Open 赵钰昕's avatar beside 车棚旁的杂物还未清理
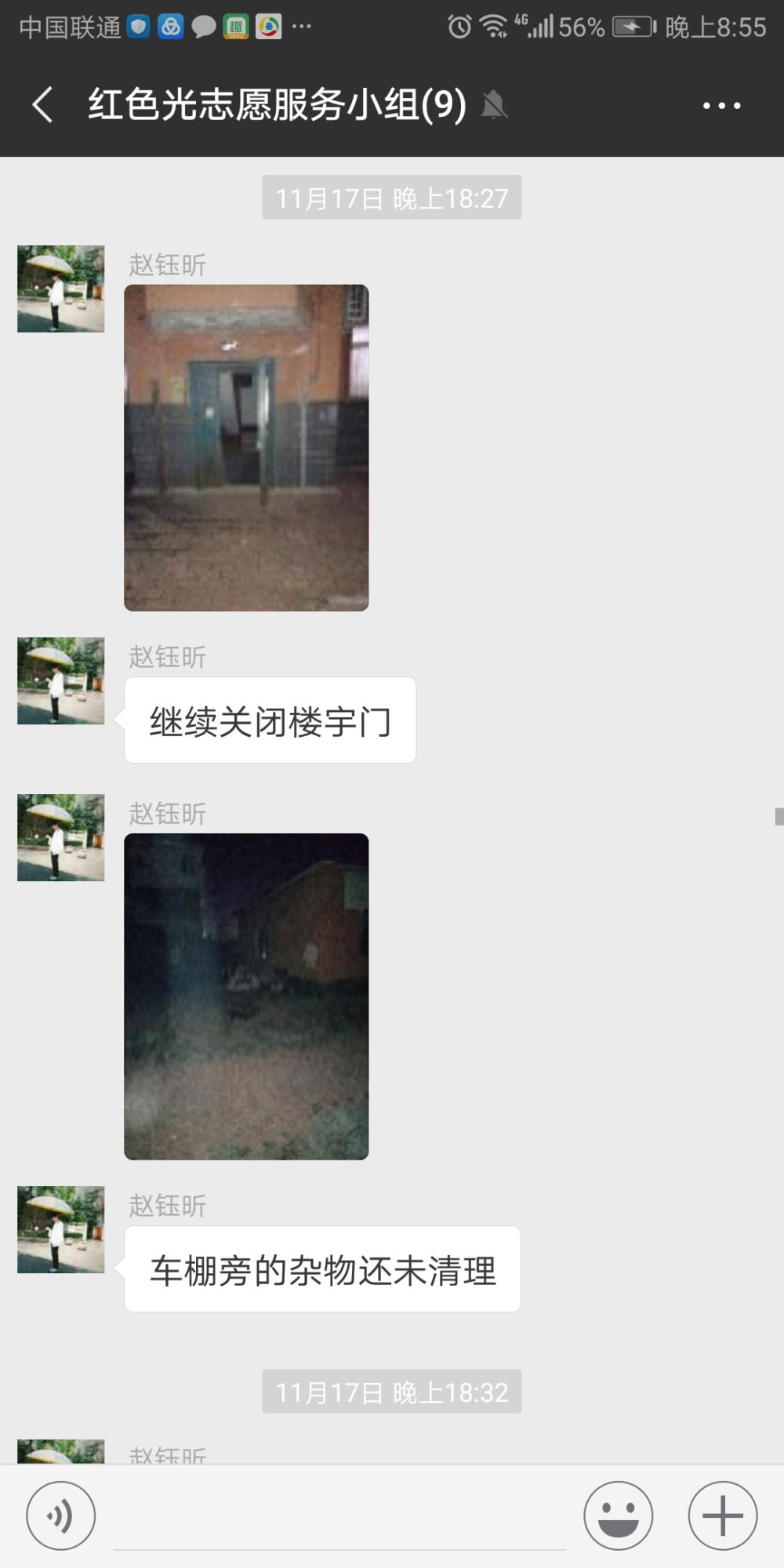Viewport: 784px width, 1568px height. click(61, 1229)
